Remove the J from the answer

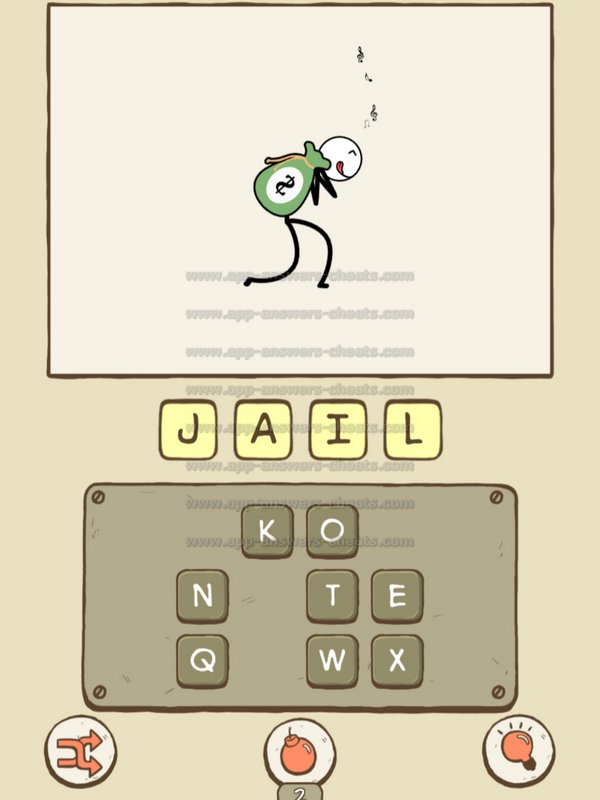(x=188, y=430)
